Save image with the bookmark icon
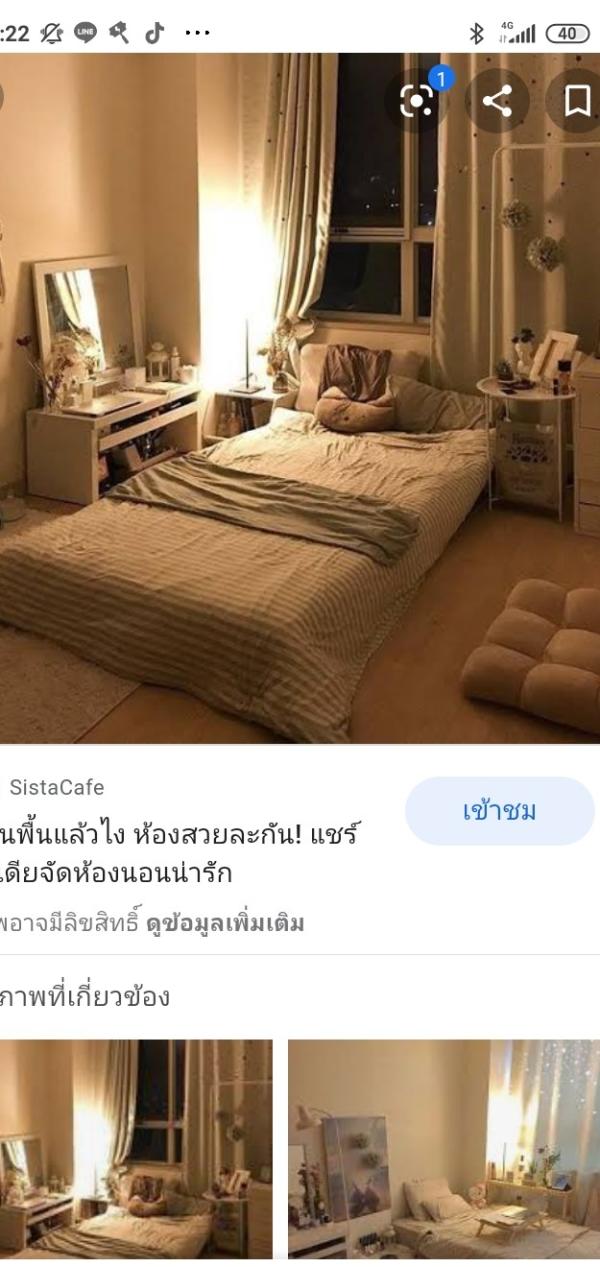 577,101
